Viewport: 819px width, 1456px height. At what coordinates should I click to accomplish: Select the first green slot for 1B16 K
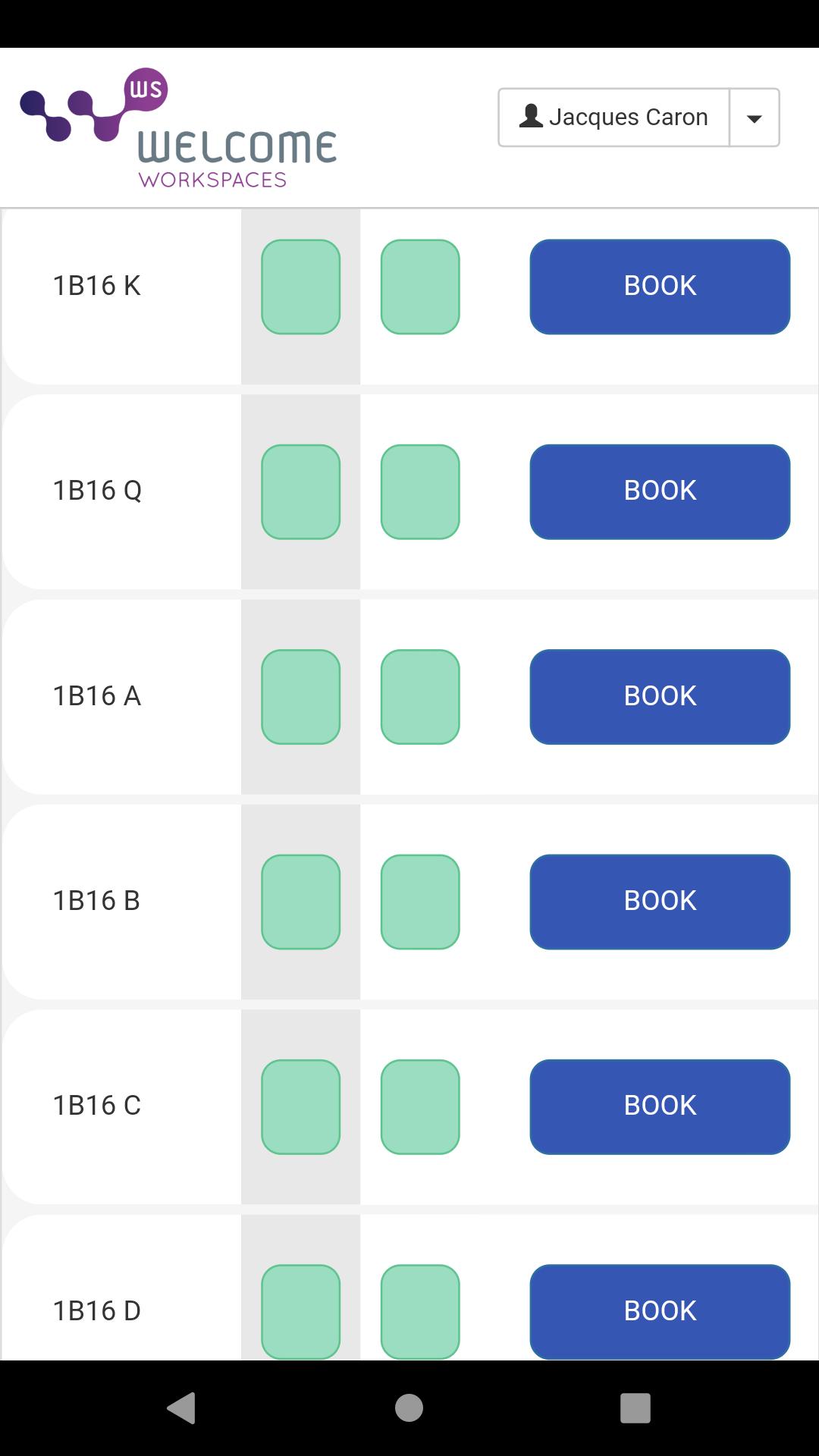coord(301,287)
